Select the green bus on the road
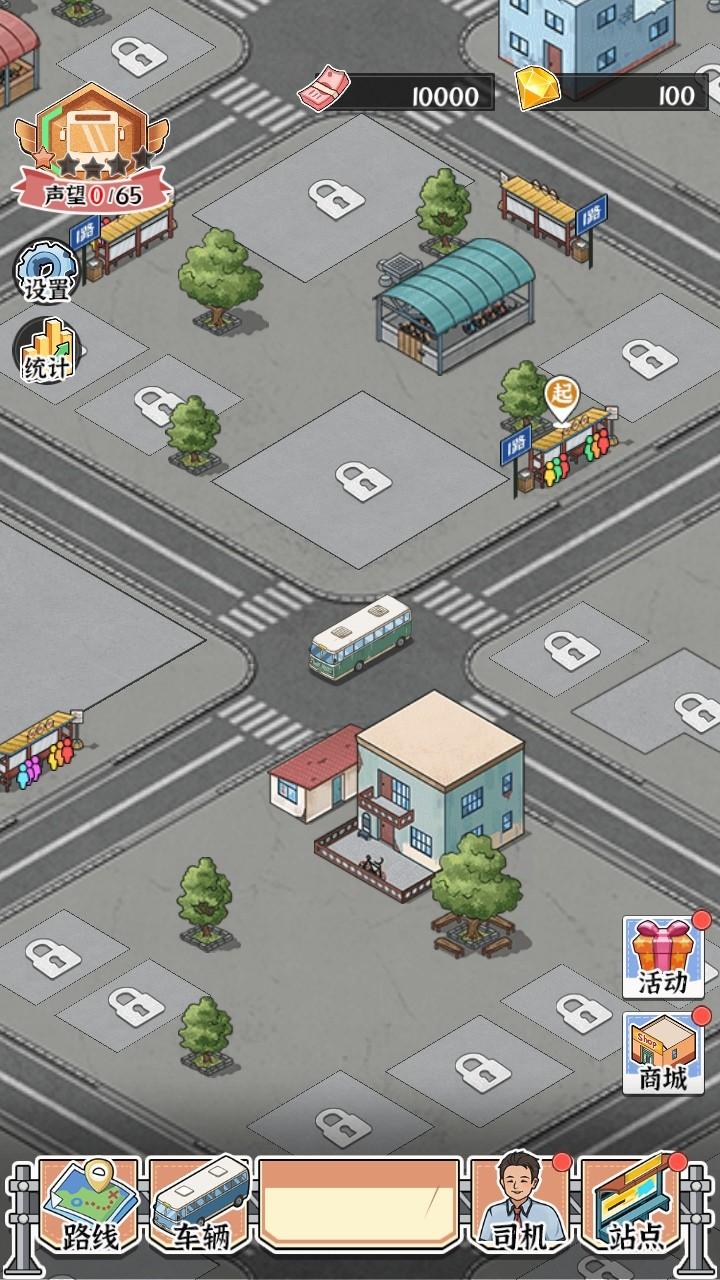720x1280 pixels. (x=361, y=636)
